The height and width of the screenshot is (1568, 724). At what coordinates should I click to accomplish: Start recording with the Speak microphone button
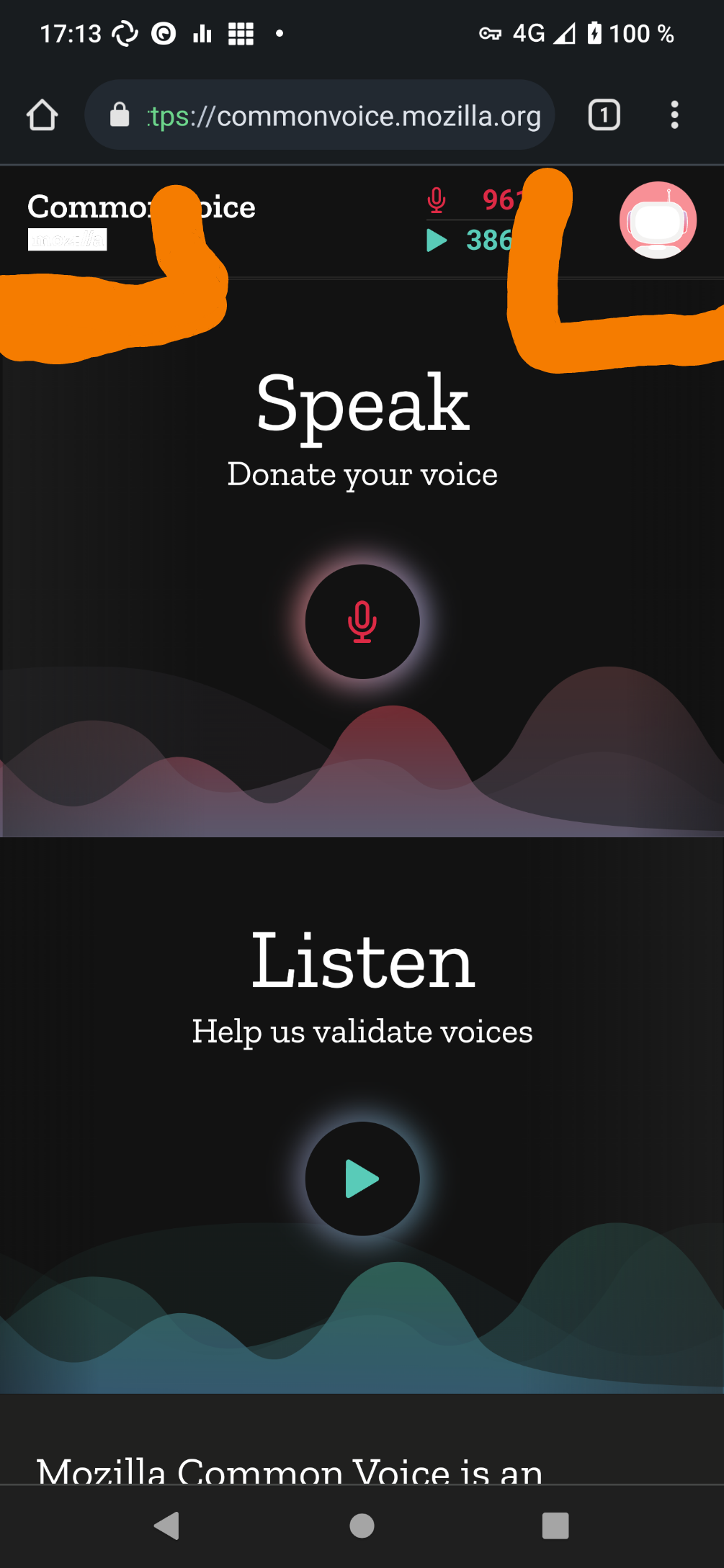(362, 621)
